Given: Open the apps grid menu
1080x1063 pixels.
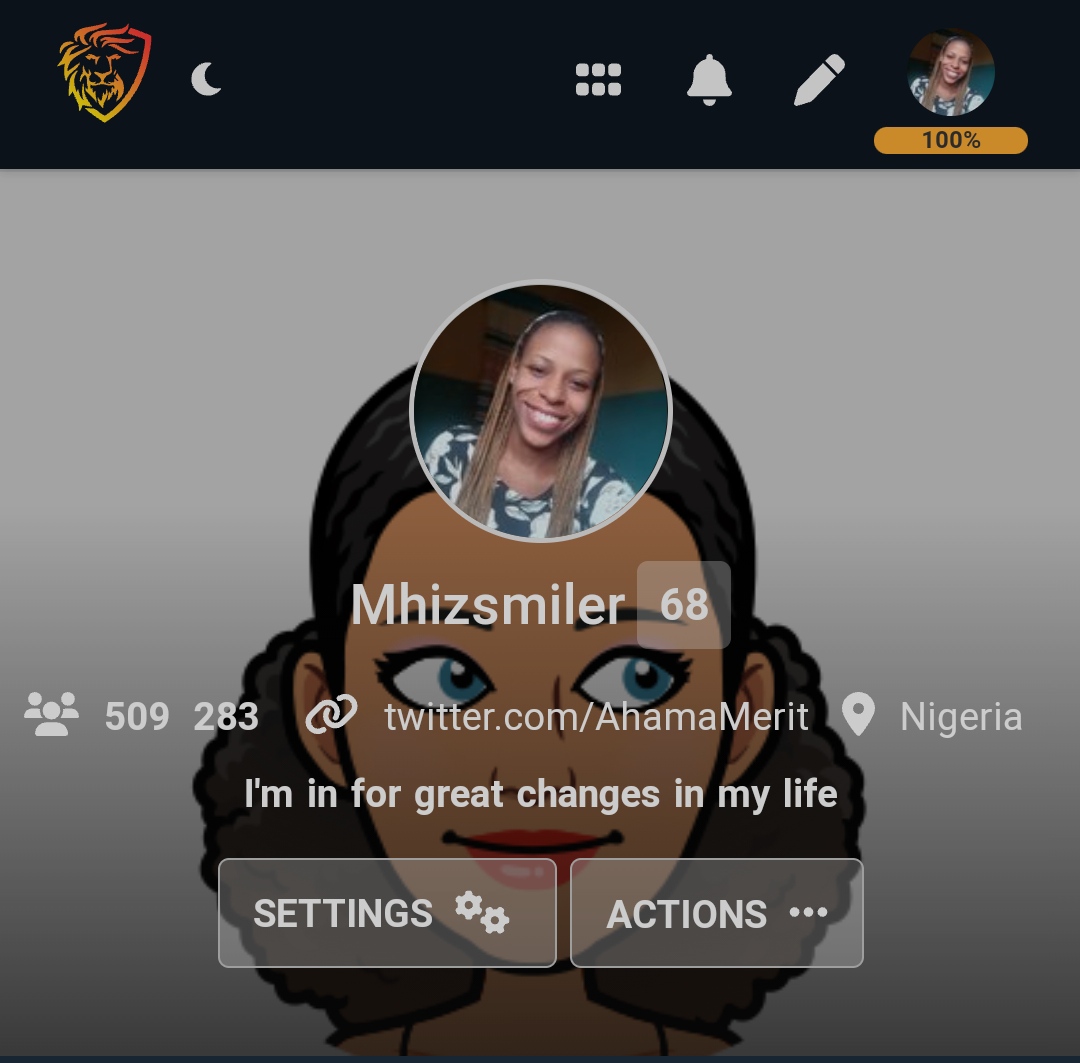Looking at the screenshot, I should pyautogui.click(x=598, y=80).
